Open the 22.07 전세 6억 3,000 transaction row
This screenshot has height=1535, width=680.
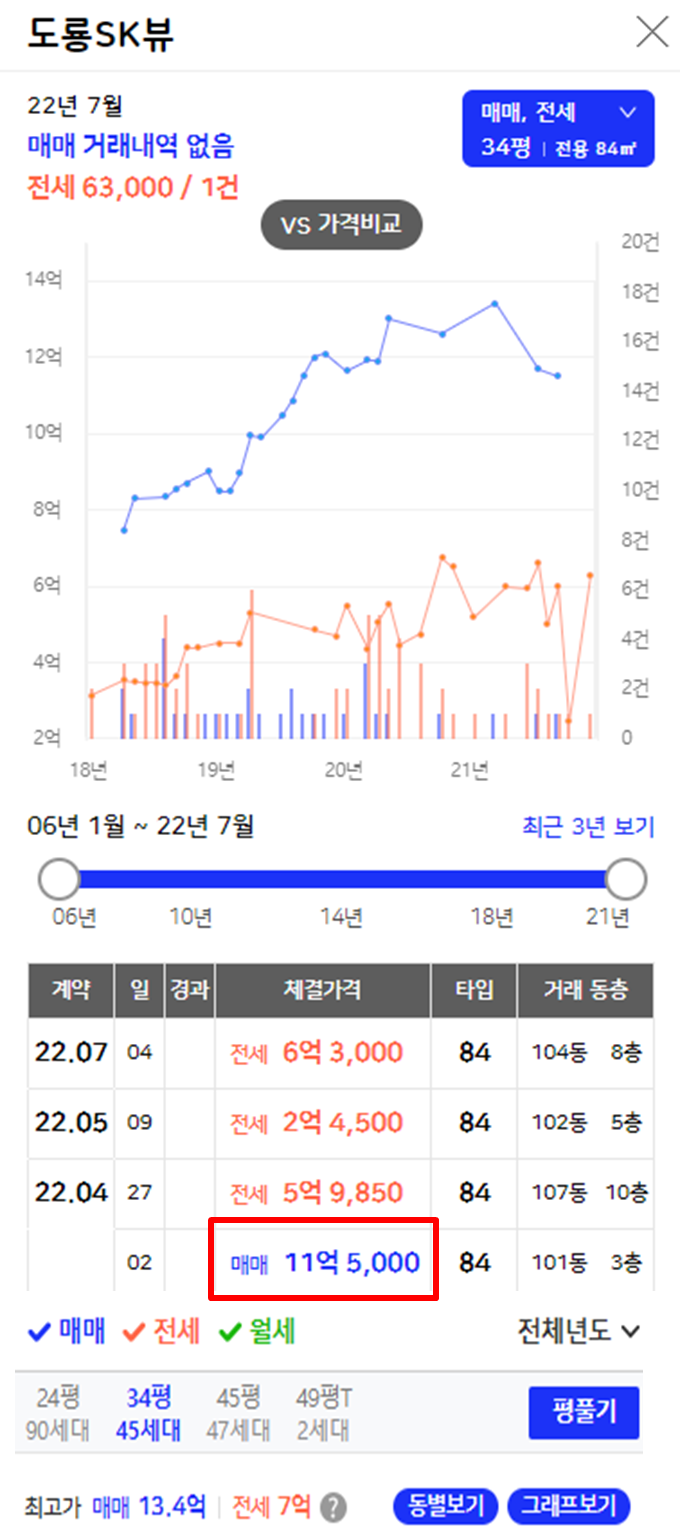coord(340,1053)
